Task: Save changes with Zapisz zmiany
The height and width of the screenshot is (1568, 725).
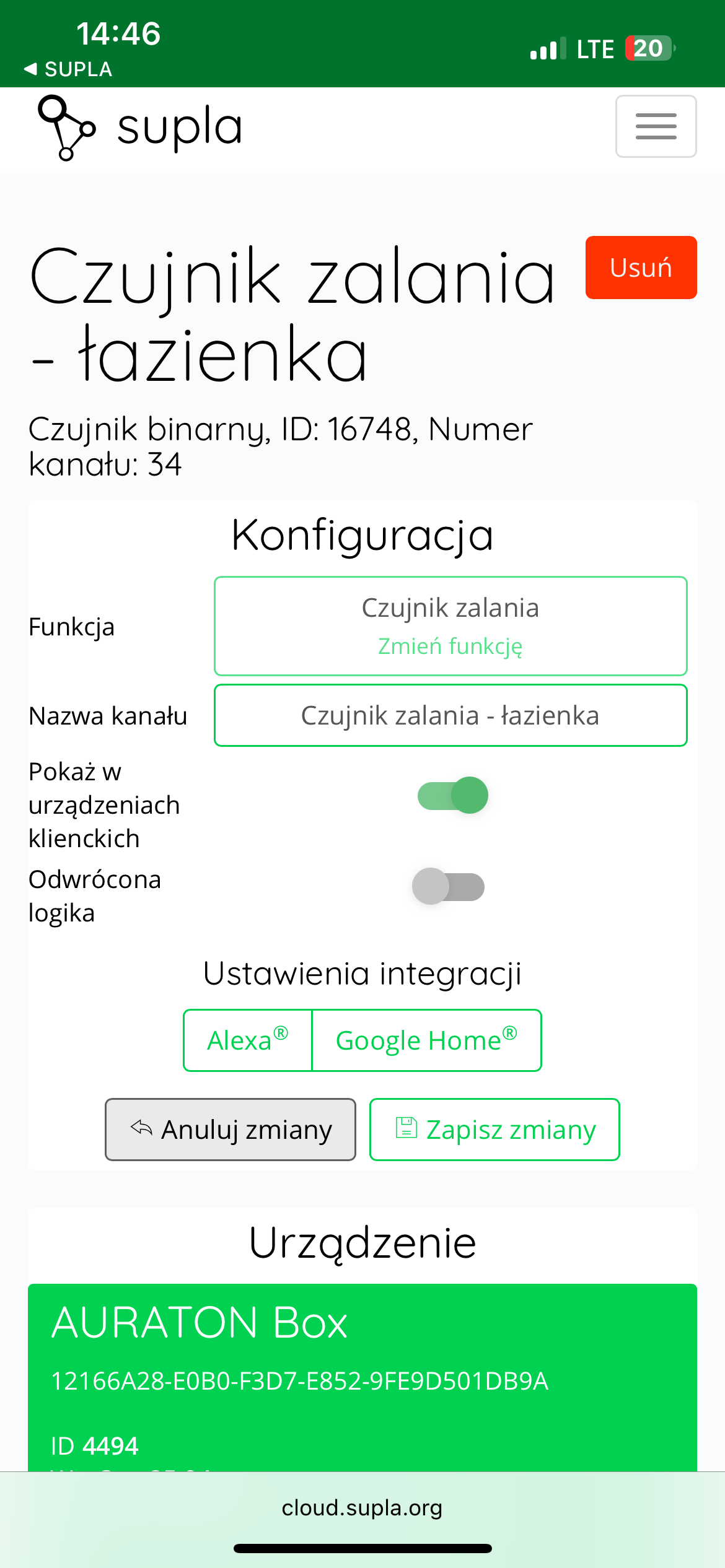Action: pyautogui.click(x=494, y=1130)
